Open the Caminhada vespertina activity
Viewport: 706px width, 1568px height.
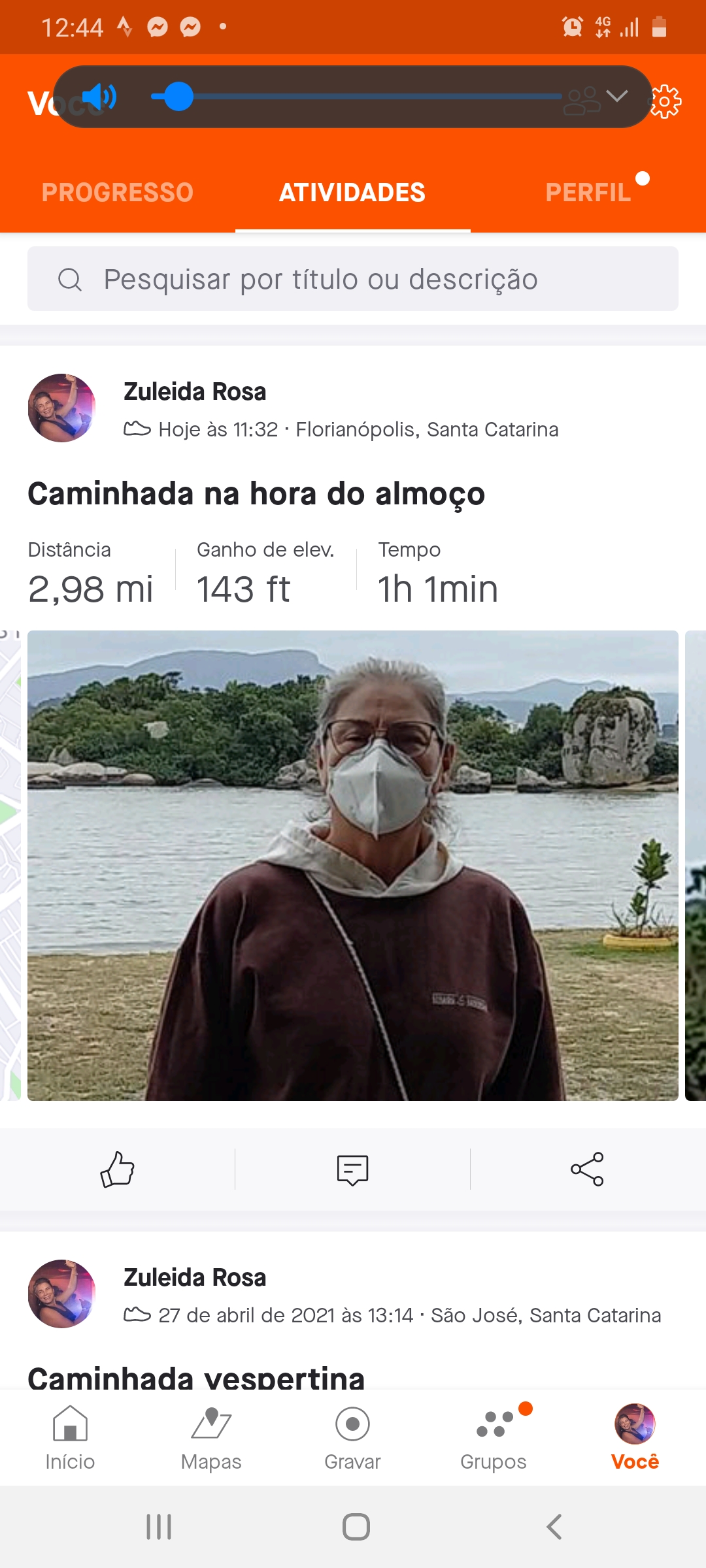(x=196, y=1376)
